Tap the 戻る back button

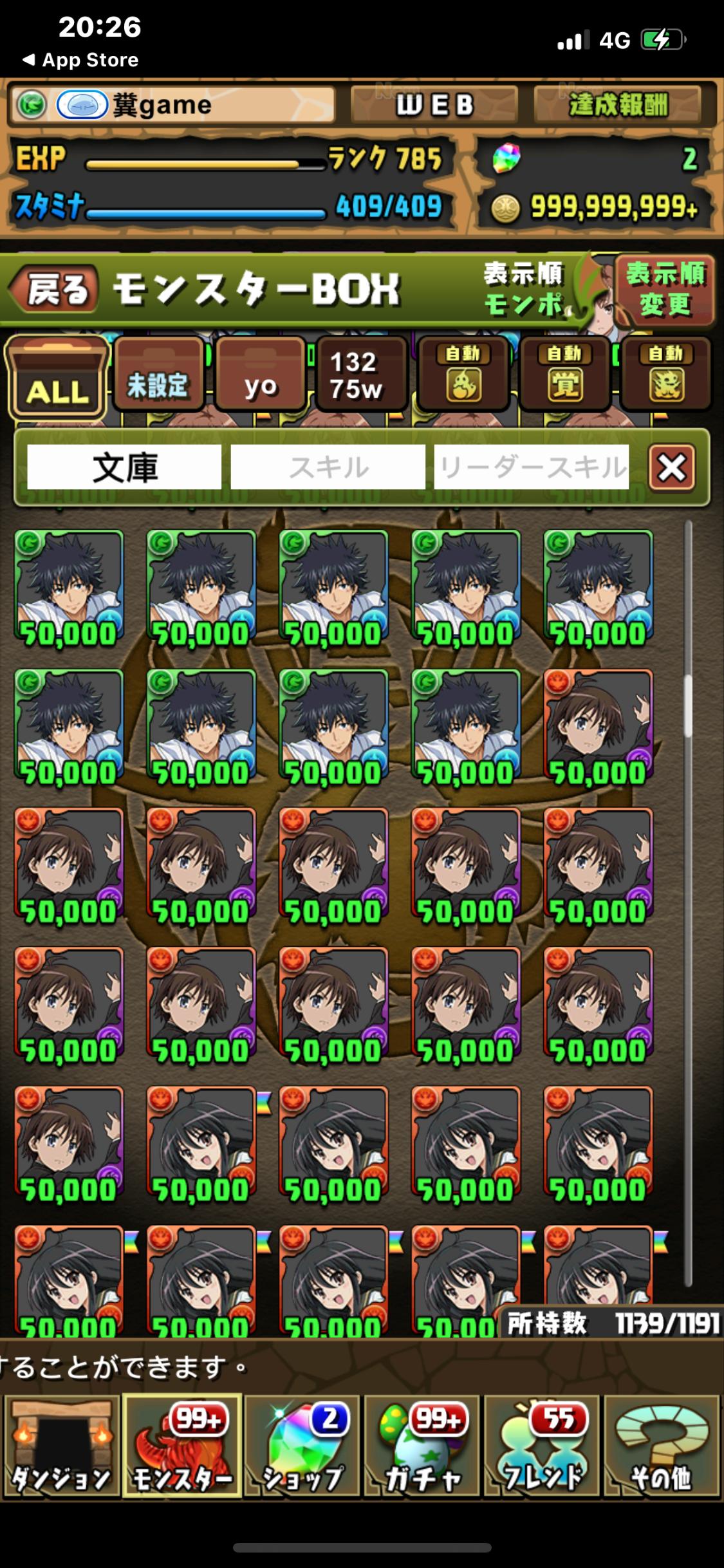click(x=55, y=290)
